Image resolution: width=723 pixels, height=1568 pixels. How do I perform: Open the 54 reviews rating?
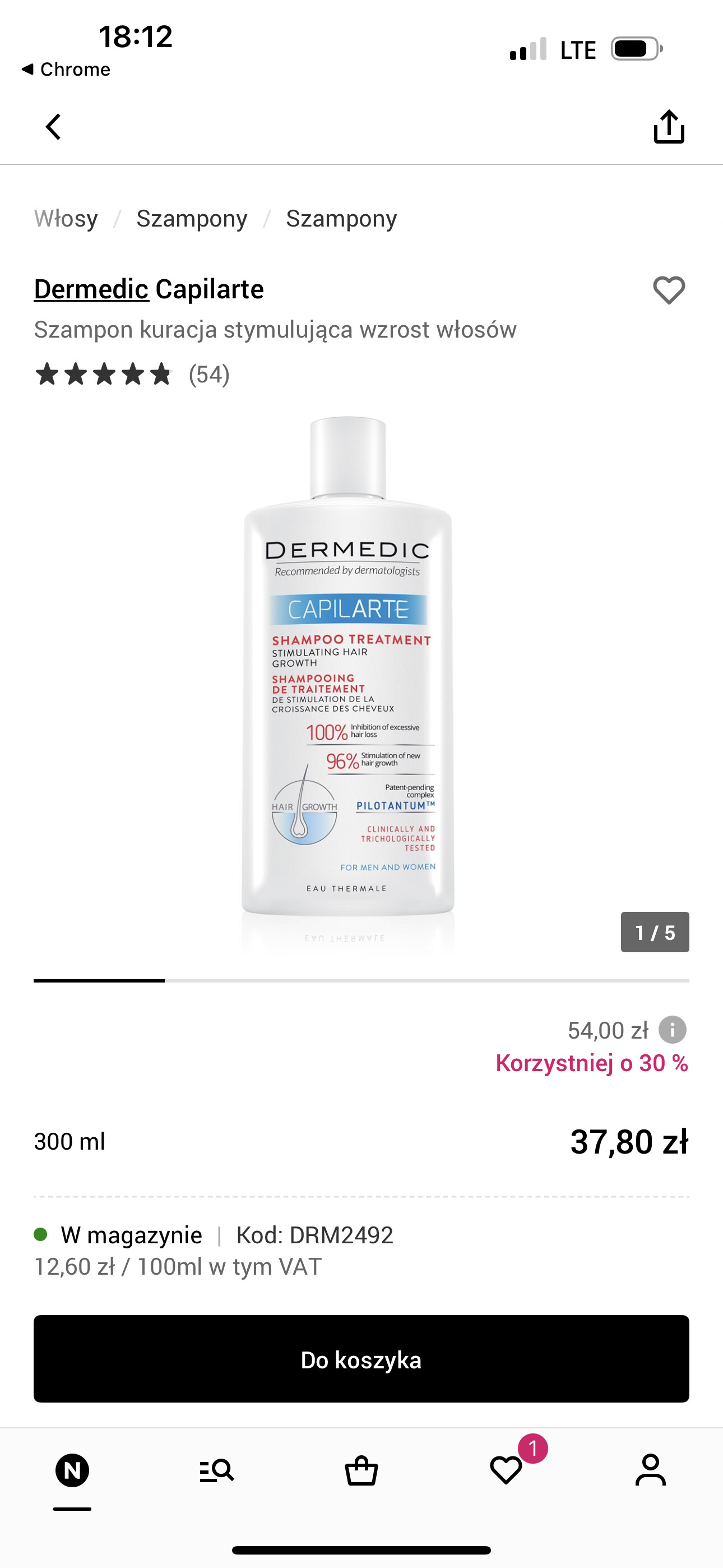point(133,373)
